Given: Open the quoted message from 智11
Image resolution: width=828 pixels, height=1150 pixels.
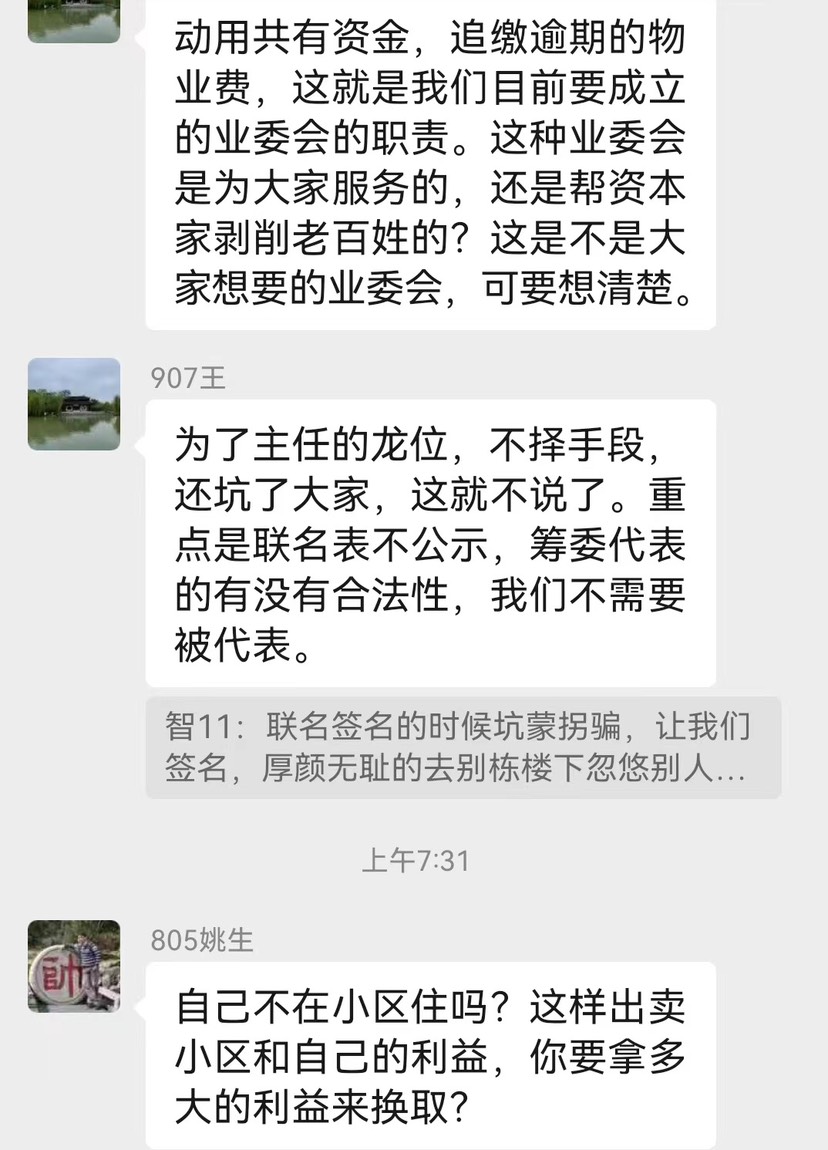Looking at the screenshot, I should 462,748.
